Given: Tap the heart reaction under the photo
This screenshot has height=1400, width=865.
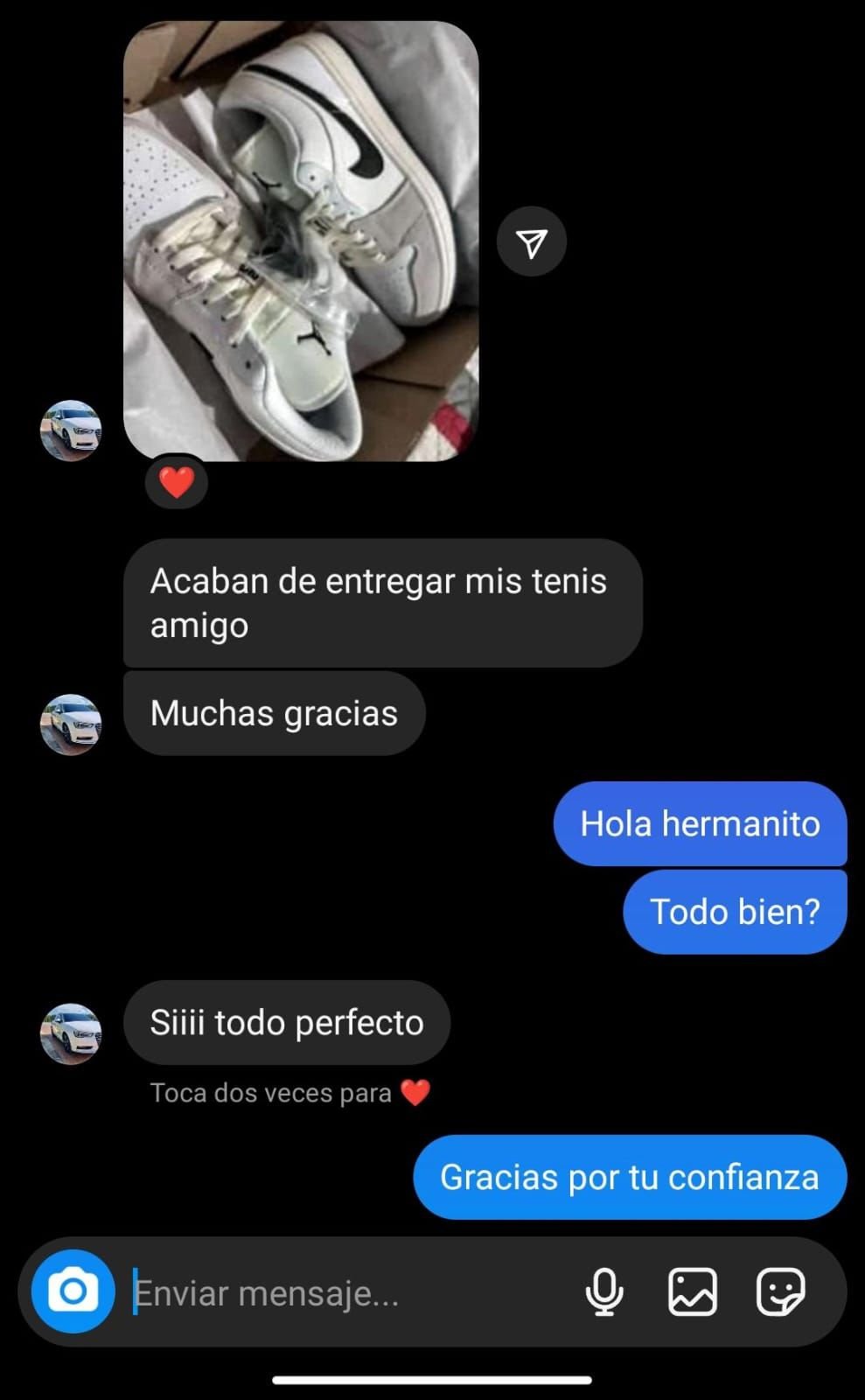Looking at the screenshot, I should coord(177,482).
